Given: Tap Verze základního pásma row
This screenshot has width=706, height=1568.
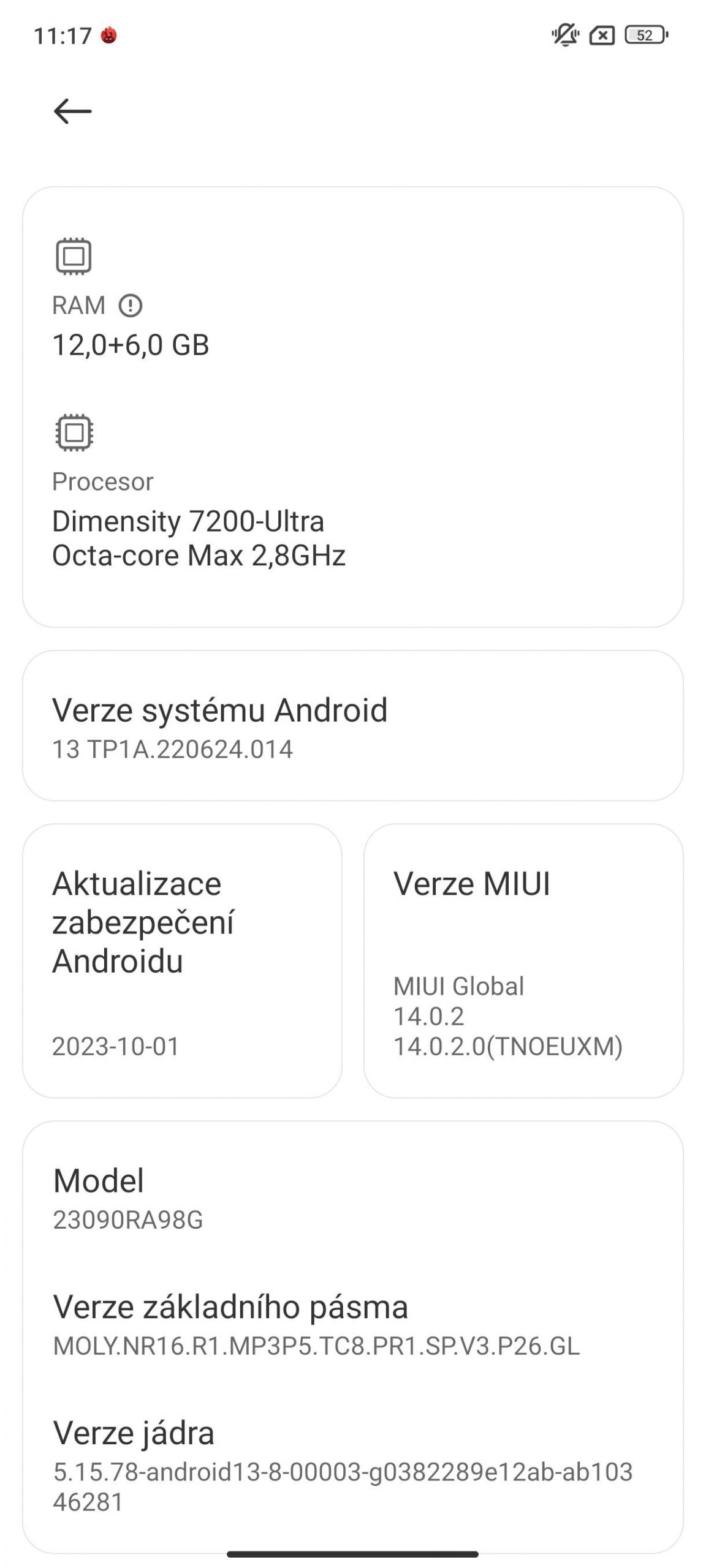Looking at the screenshot, I should tap(353, 1325).
